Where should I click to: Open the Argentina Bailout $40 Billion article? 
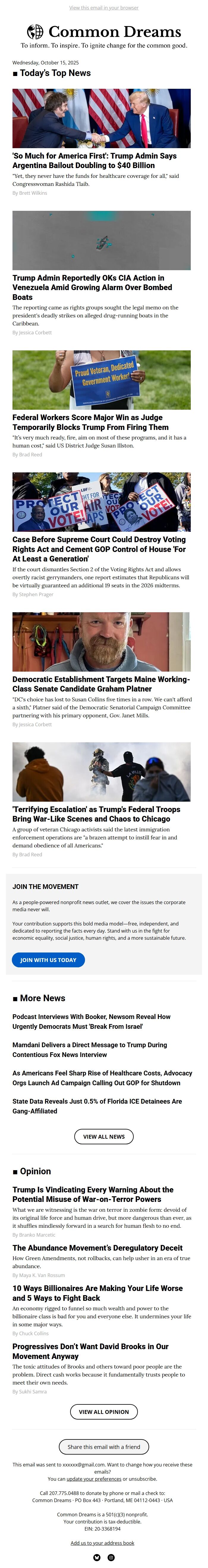tap(94, 160)
